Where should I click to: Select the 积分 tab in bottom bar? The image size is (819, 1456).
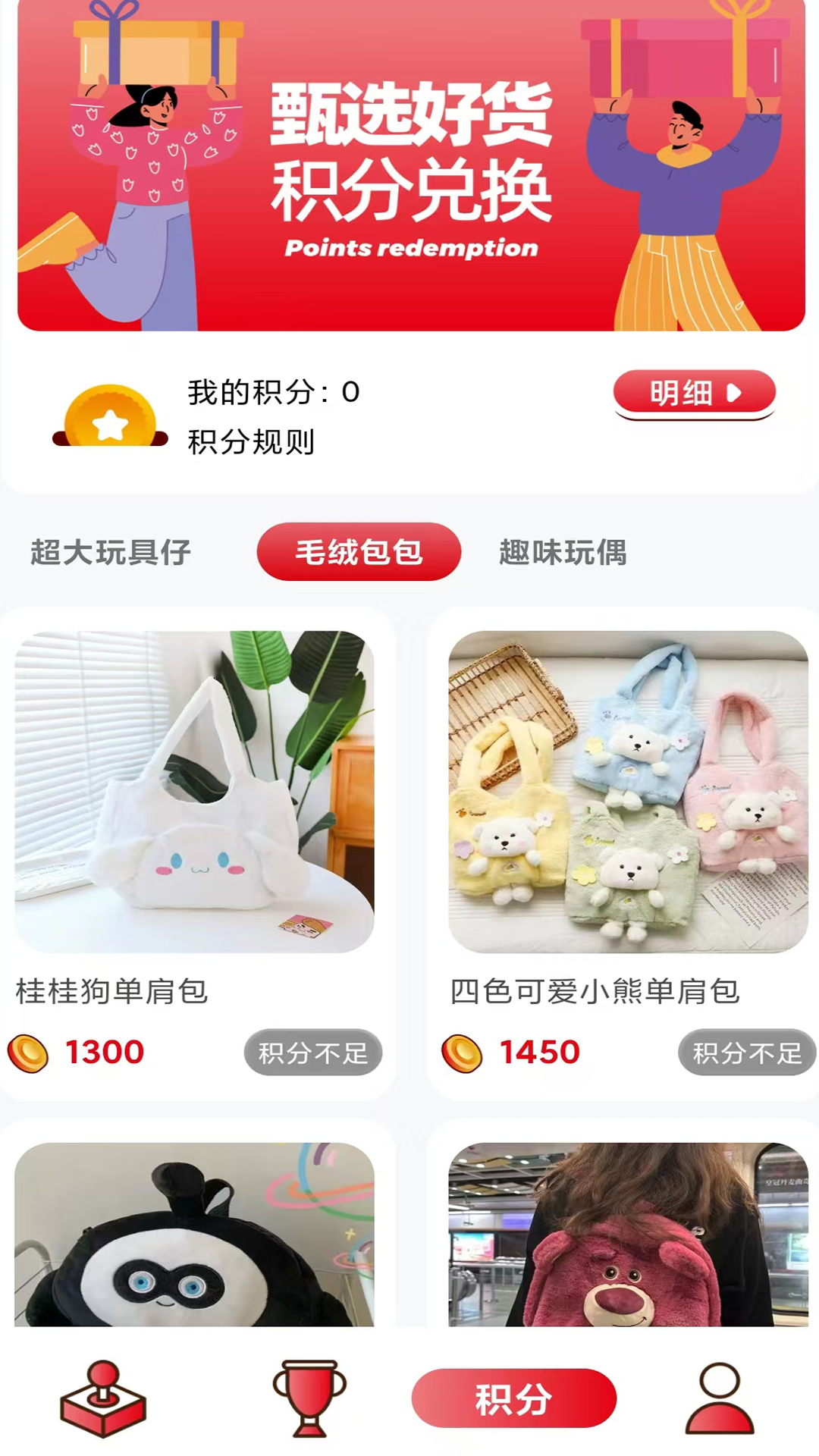coord(513,1399)
